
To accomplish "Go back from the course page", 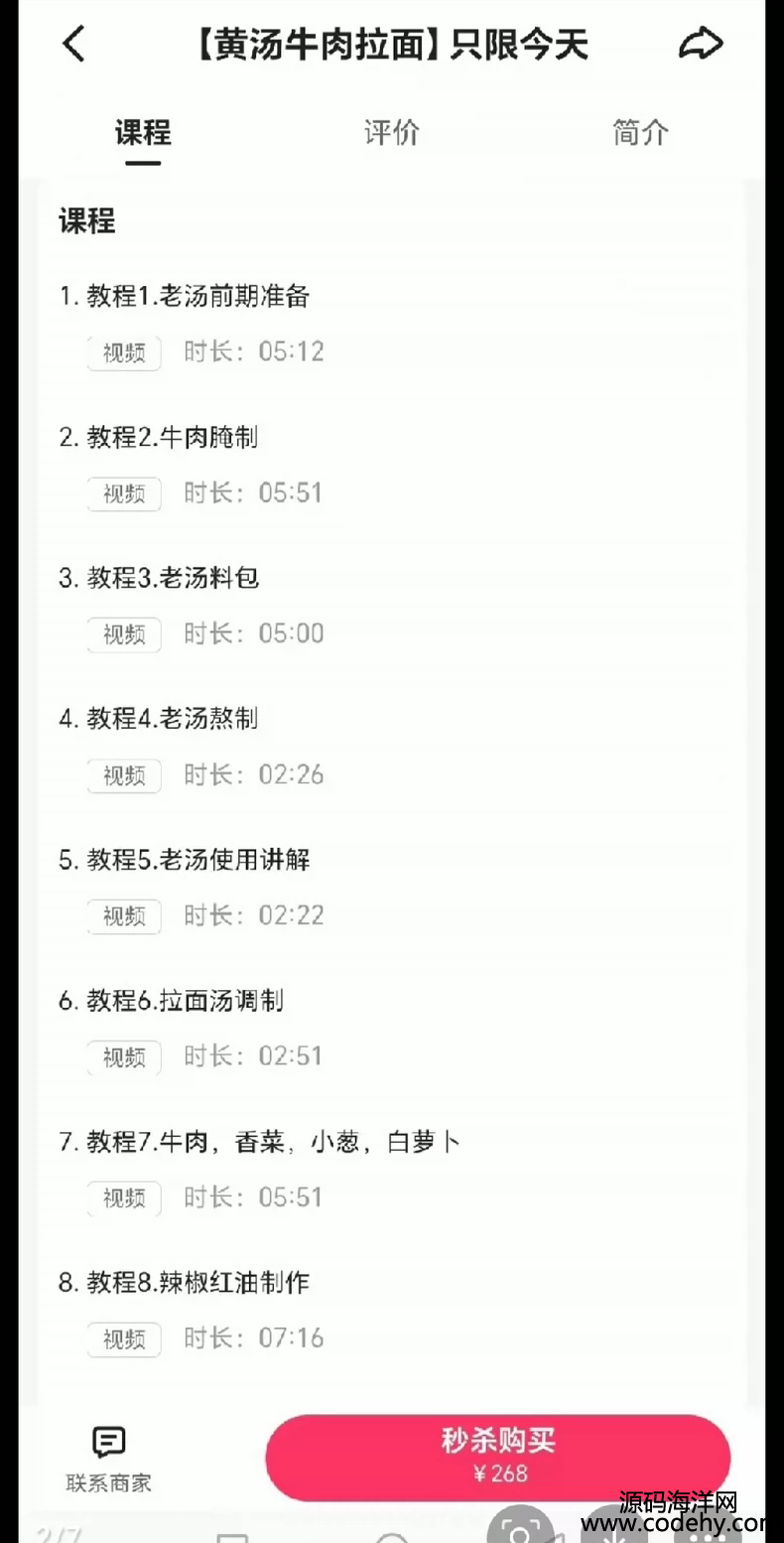I will tap(74, 44).
